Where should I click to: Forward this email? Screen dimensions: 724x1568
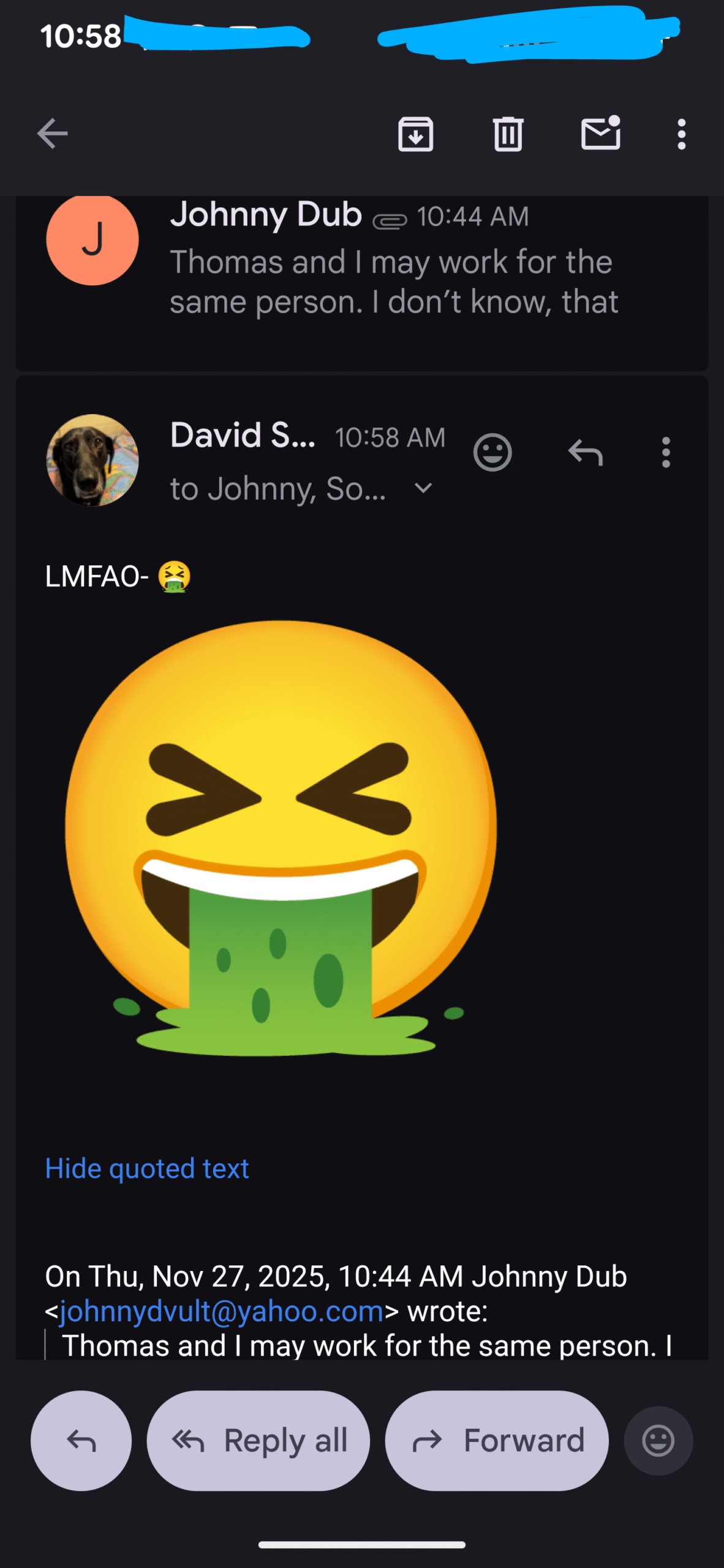pyautogui.click(x=497, y=1441)
